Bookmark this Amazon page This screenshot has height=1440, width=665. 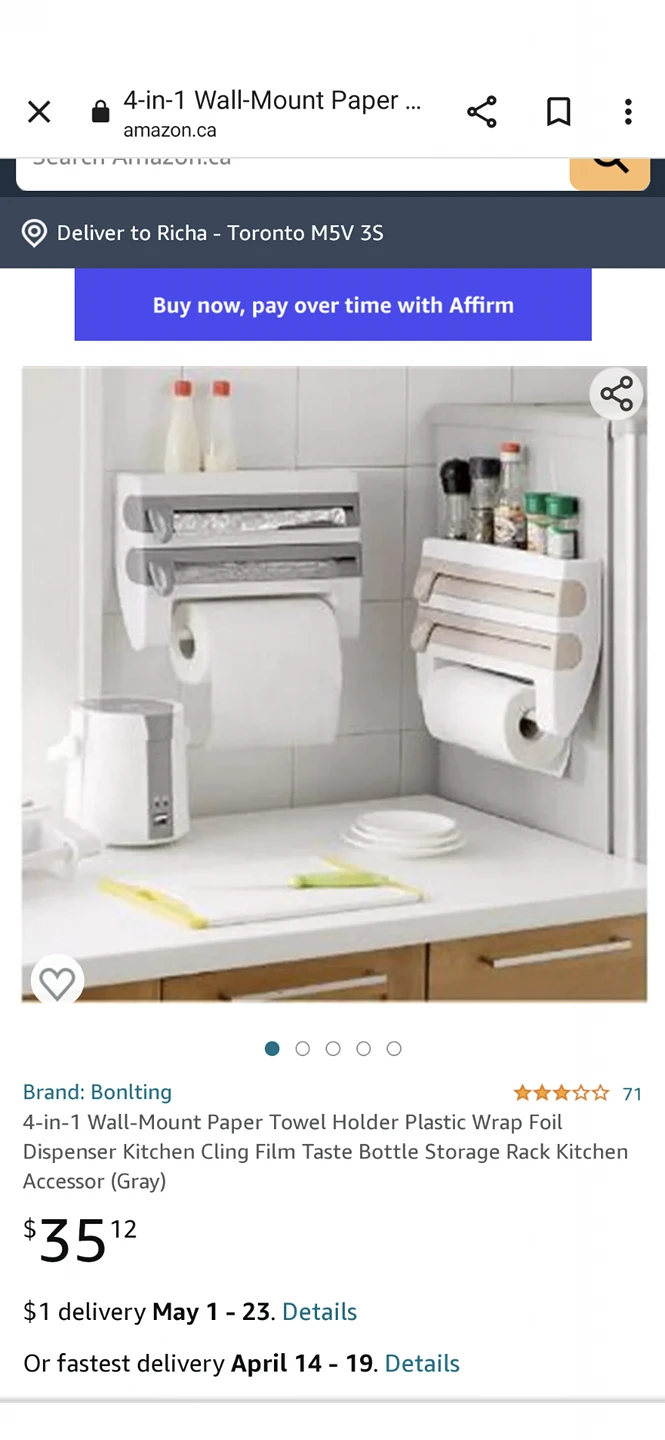558,112
